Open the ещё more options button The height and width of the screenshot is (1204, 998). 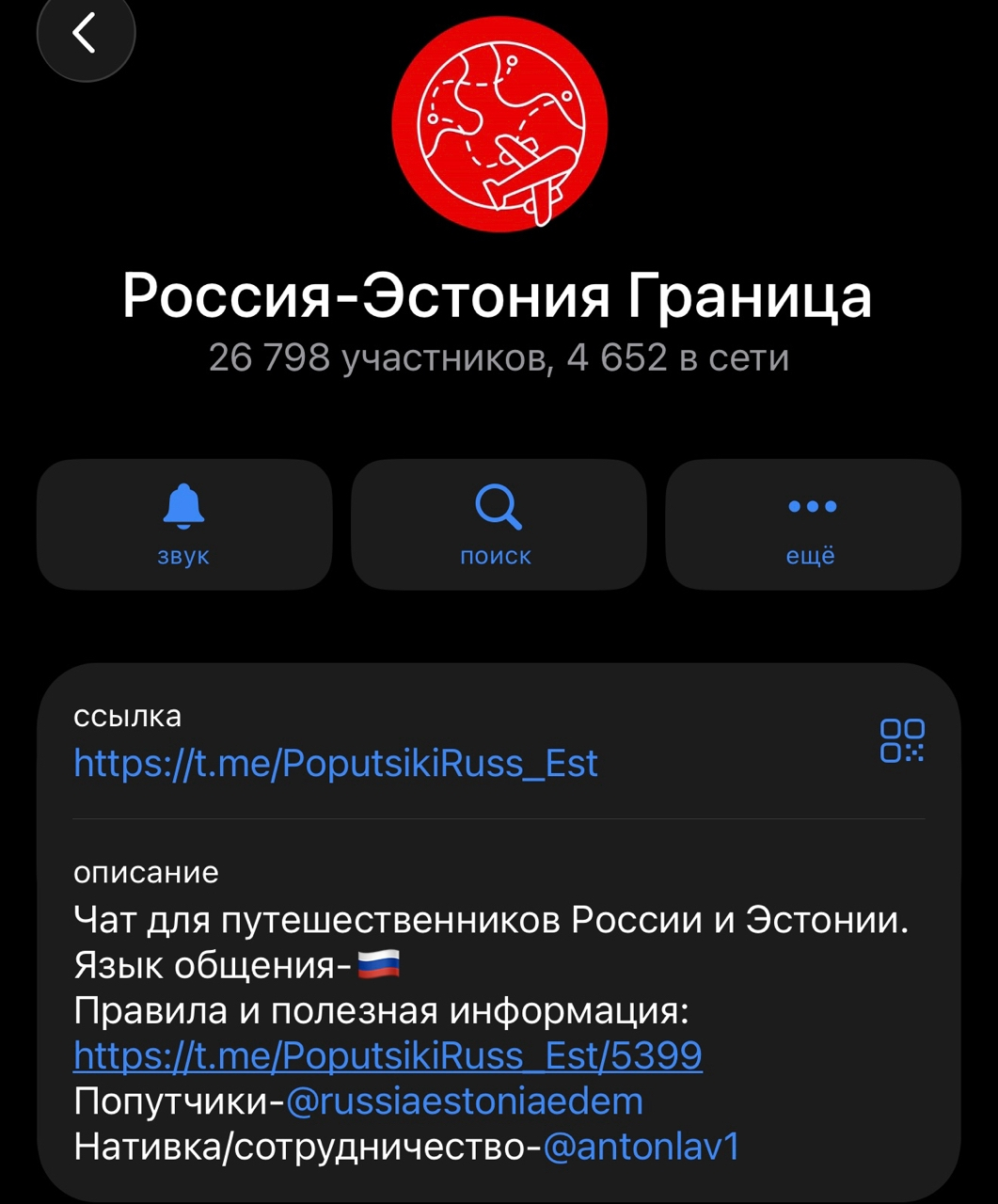(x=812, y=524)
